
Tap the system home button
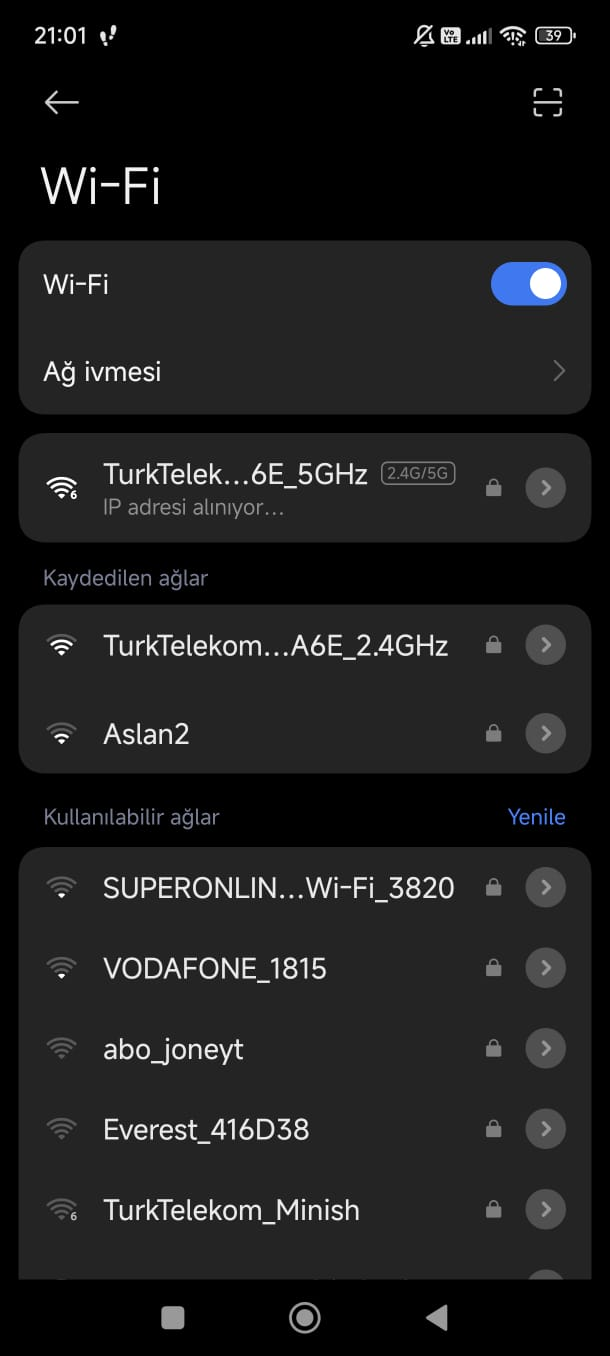click(305, 1318)
